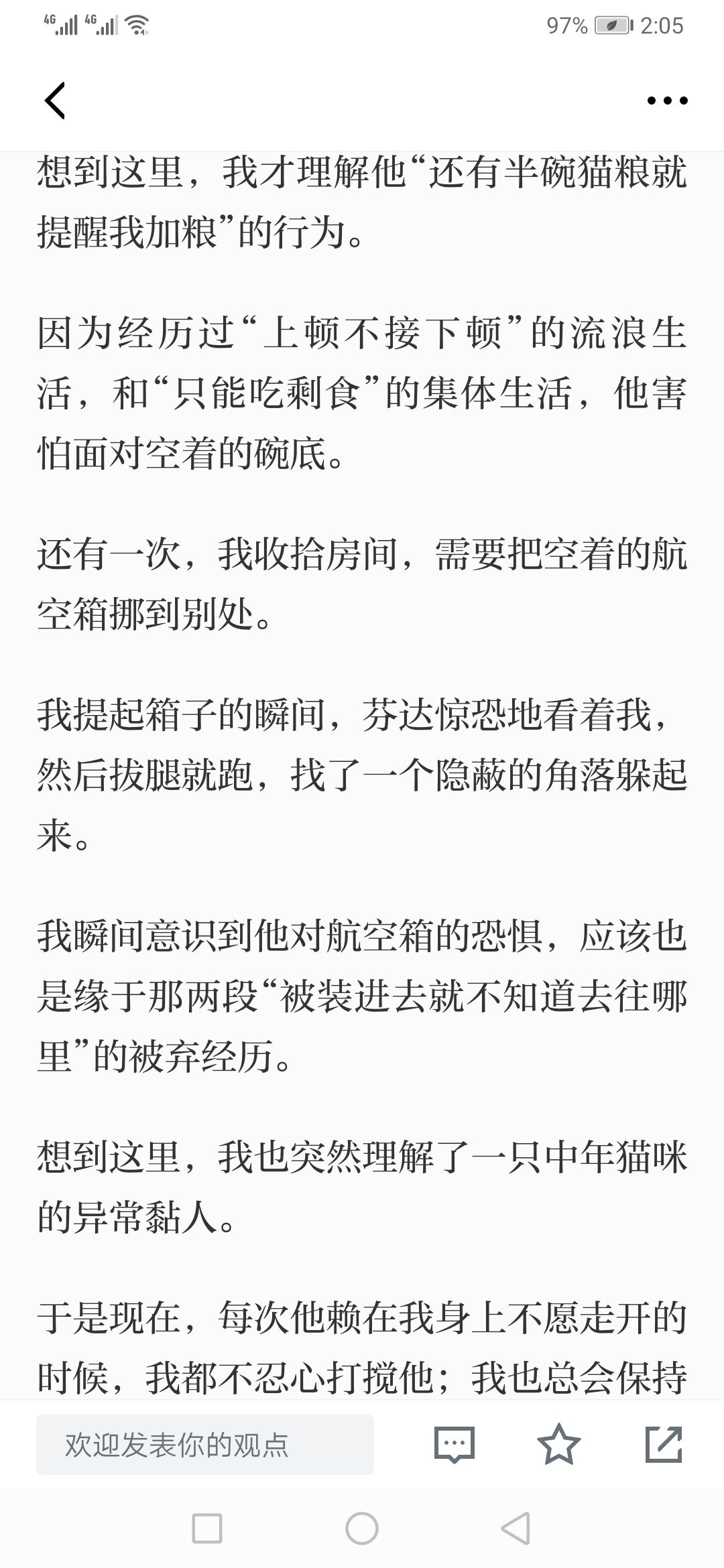Open recent apps from navigation bar

click(207, 1529)
